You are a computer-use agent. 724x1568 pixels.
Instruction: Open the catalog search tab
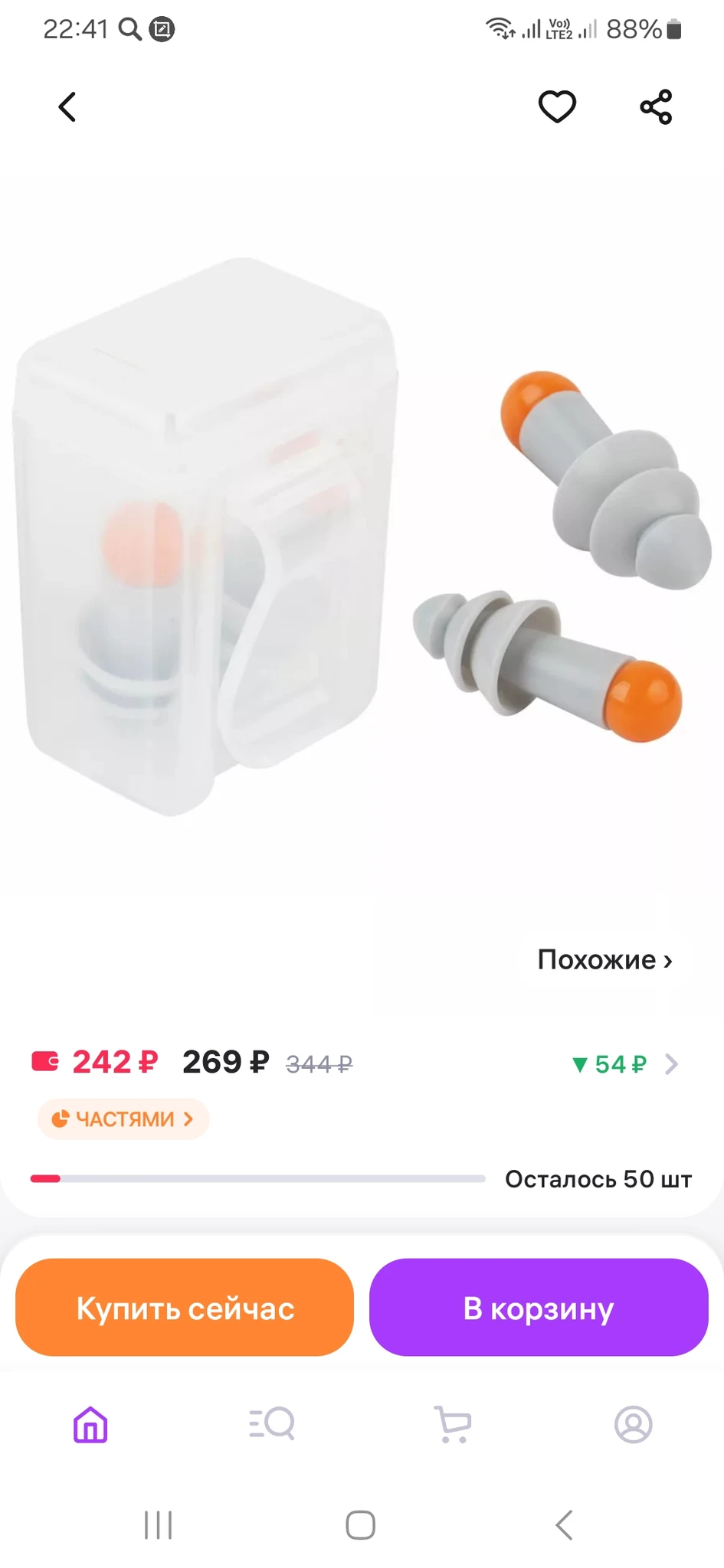(272, 1424)
